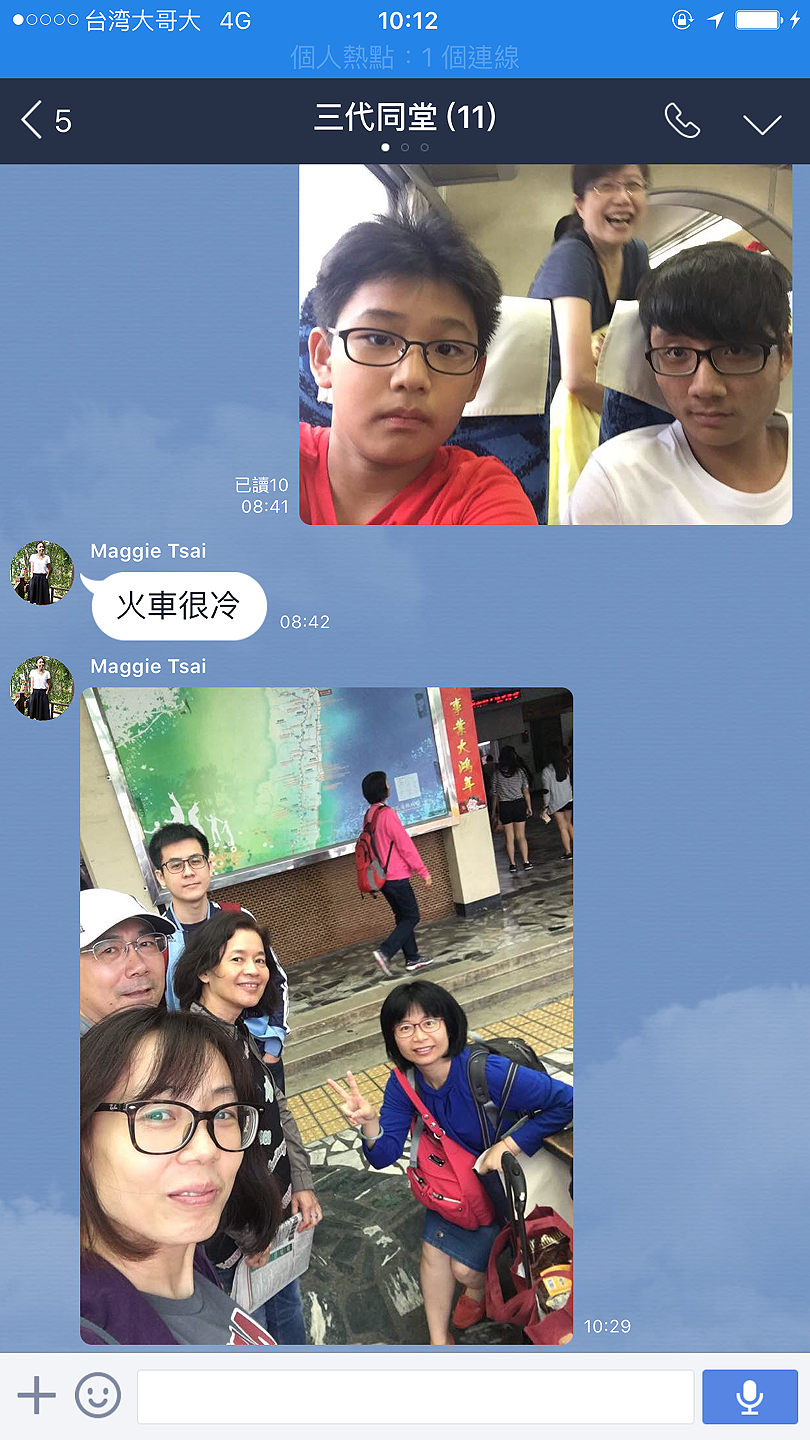Viewport: 810px width, 1440px height.
Task: Open Maggie Tsai's station group photo
Action: [x=327, y=1015]
